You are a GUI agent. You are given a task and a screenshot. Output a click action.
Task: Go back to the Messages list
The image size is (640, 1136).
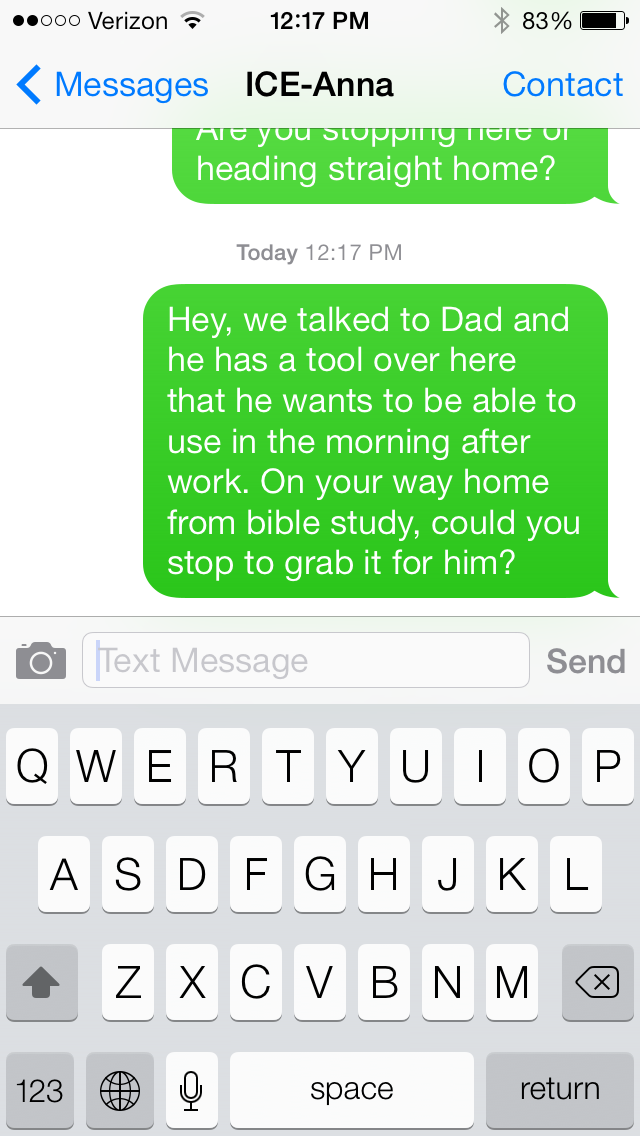(x=112, y=85)
